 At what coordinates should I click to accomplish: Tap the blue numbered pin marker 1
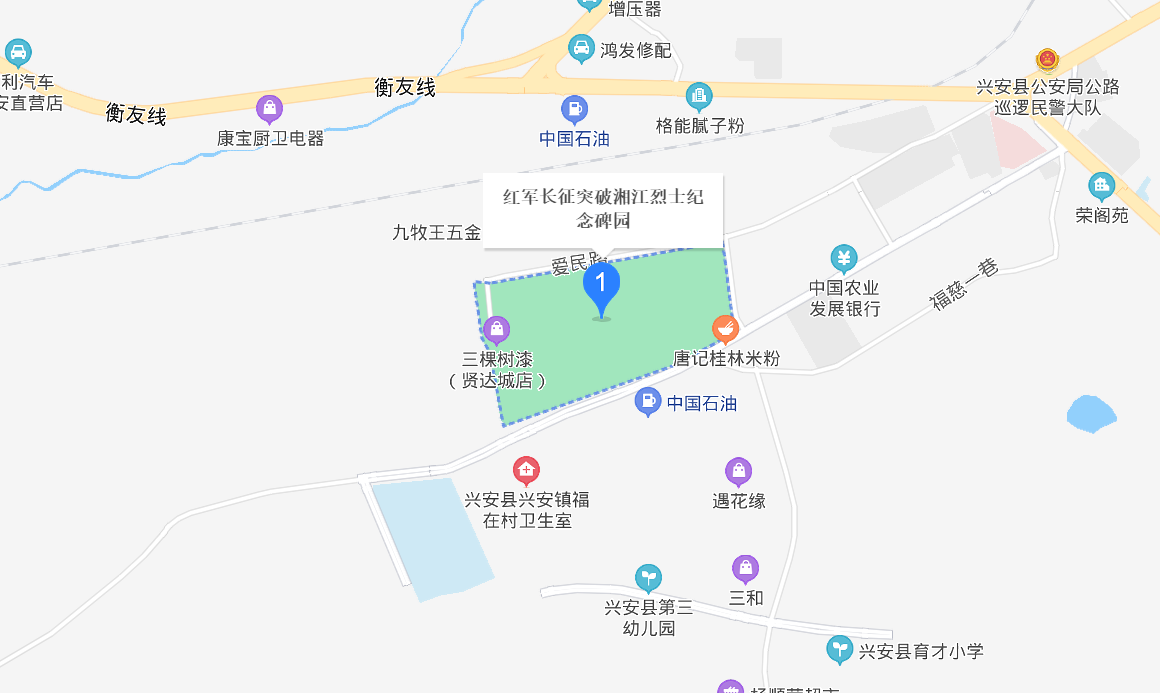(601, 285)
